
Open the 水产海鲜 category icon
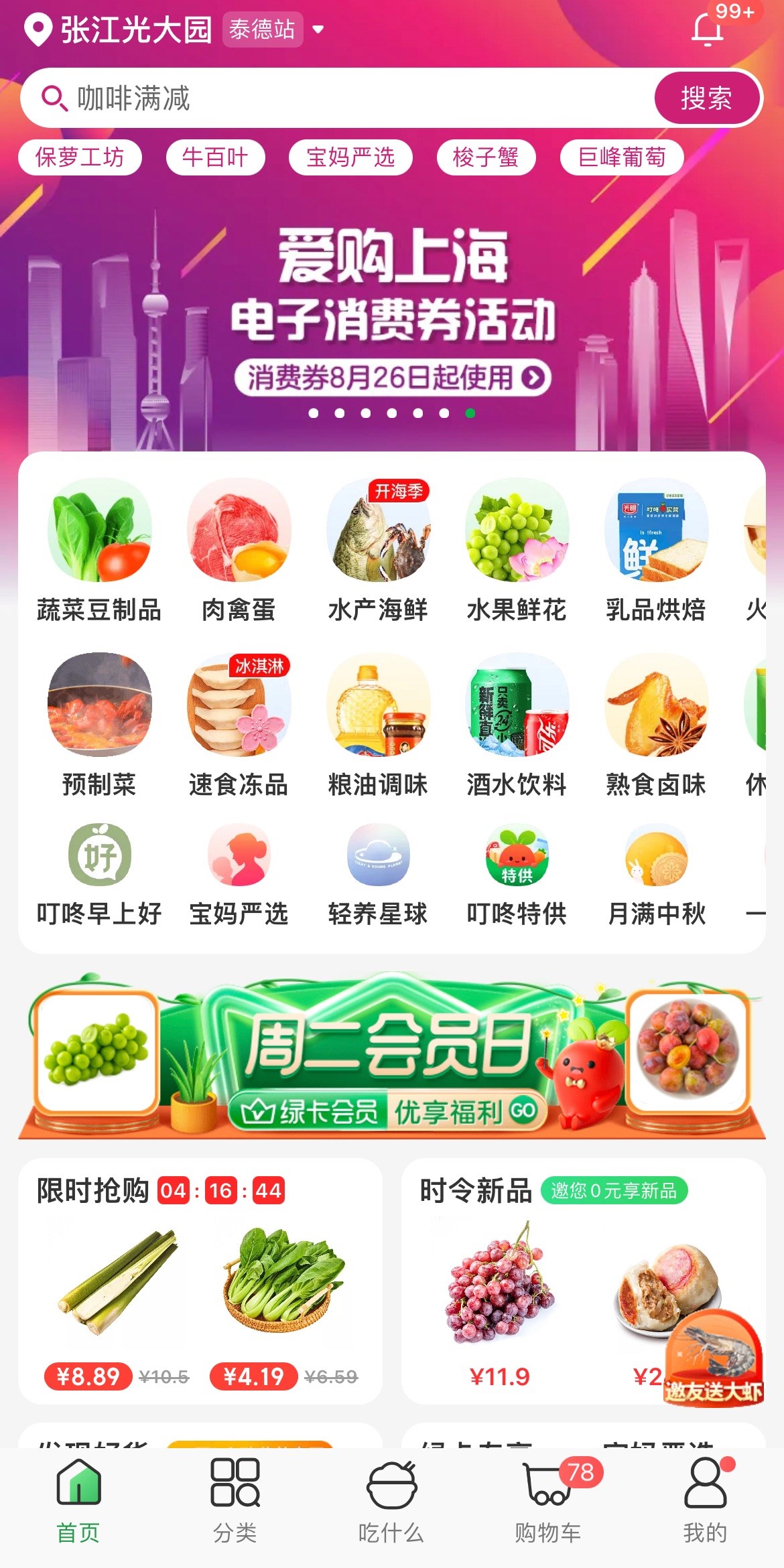pyautogui.click(x=378, y=536)
